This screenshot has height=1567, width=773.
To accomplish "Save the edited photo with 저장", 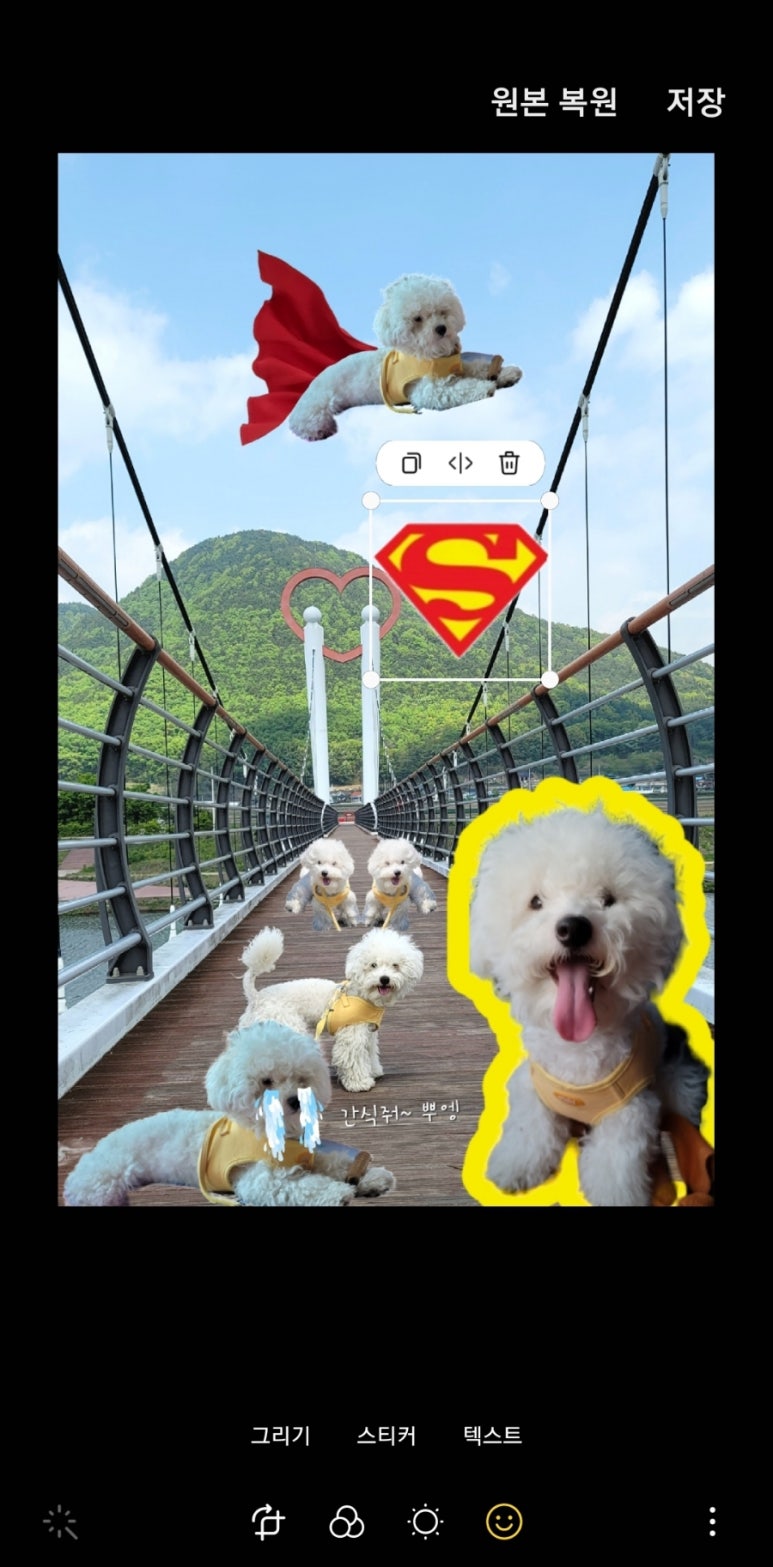I will pos(695,101).
